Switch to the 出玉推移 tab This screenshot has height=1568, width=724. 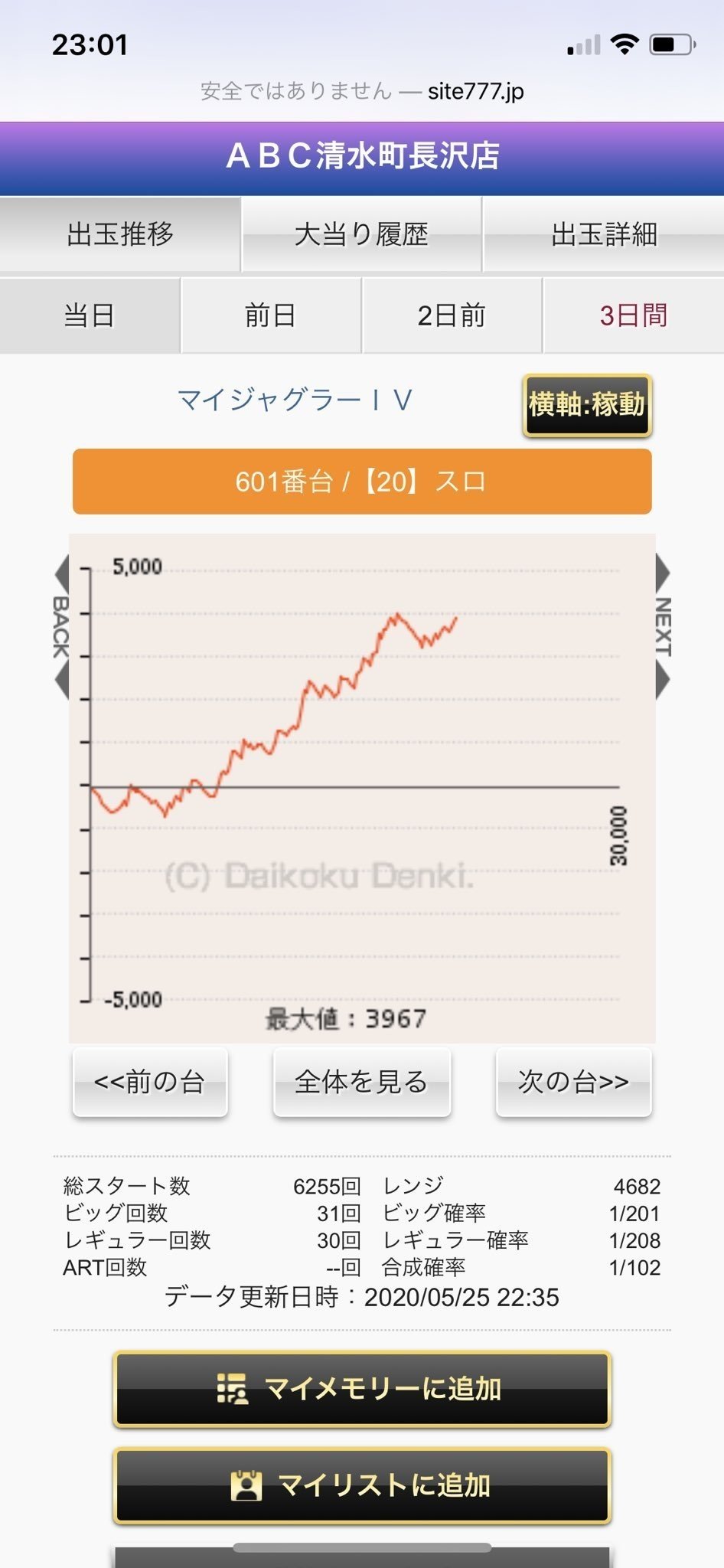pos(120,234)
